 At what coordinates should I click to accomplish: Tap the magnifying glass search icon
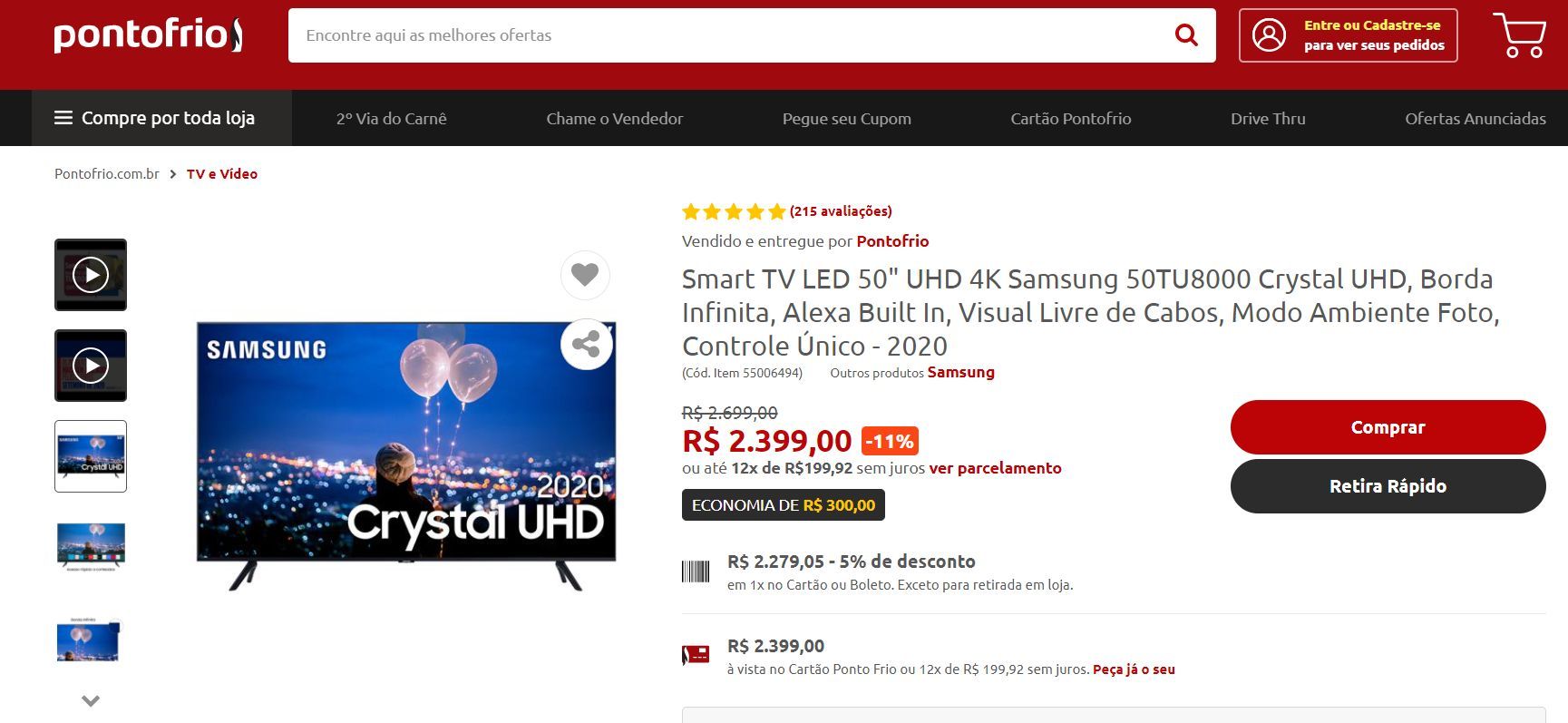[x=1186, y=35]
